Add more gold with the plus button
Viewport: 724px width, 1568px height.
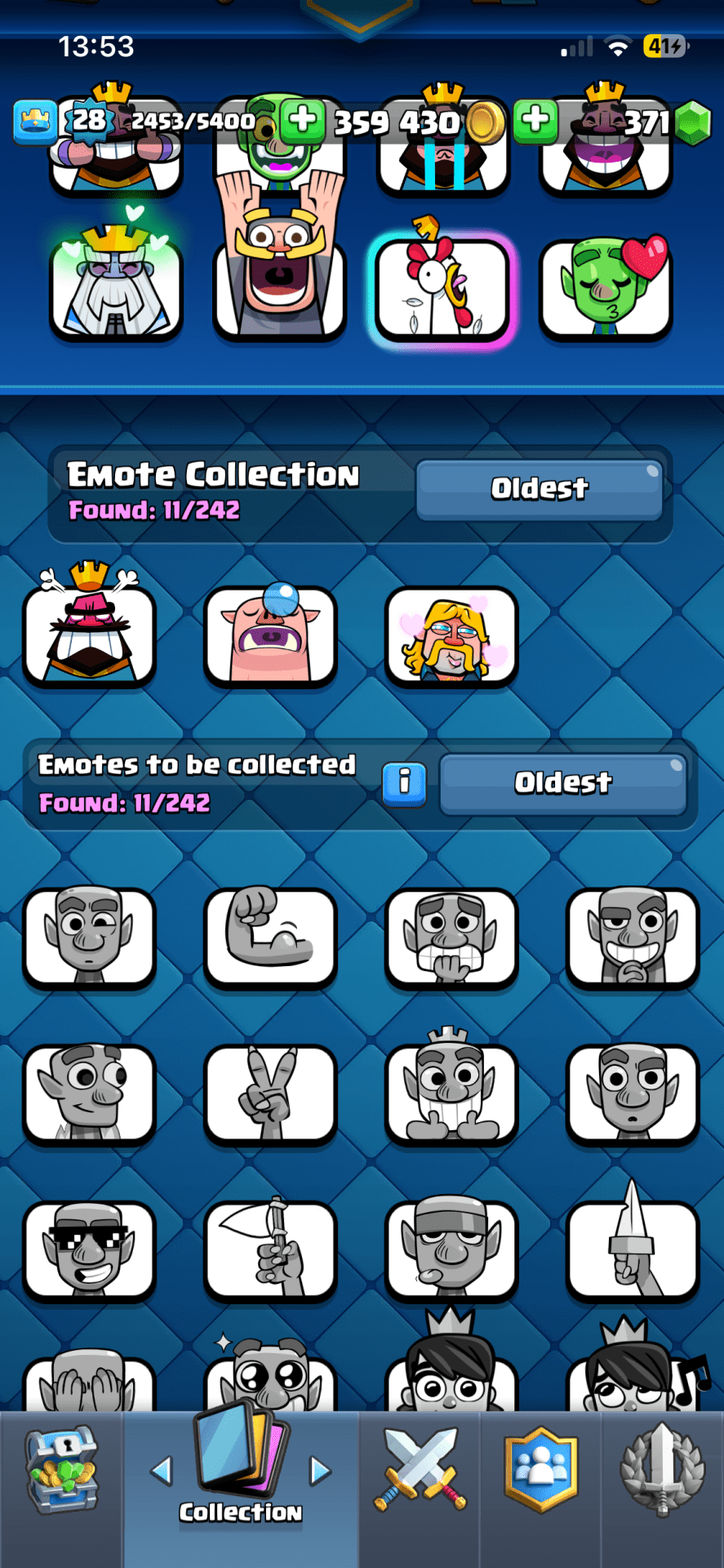click(x=303, y=120)
